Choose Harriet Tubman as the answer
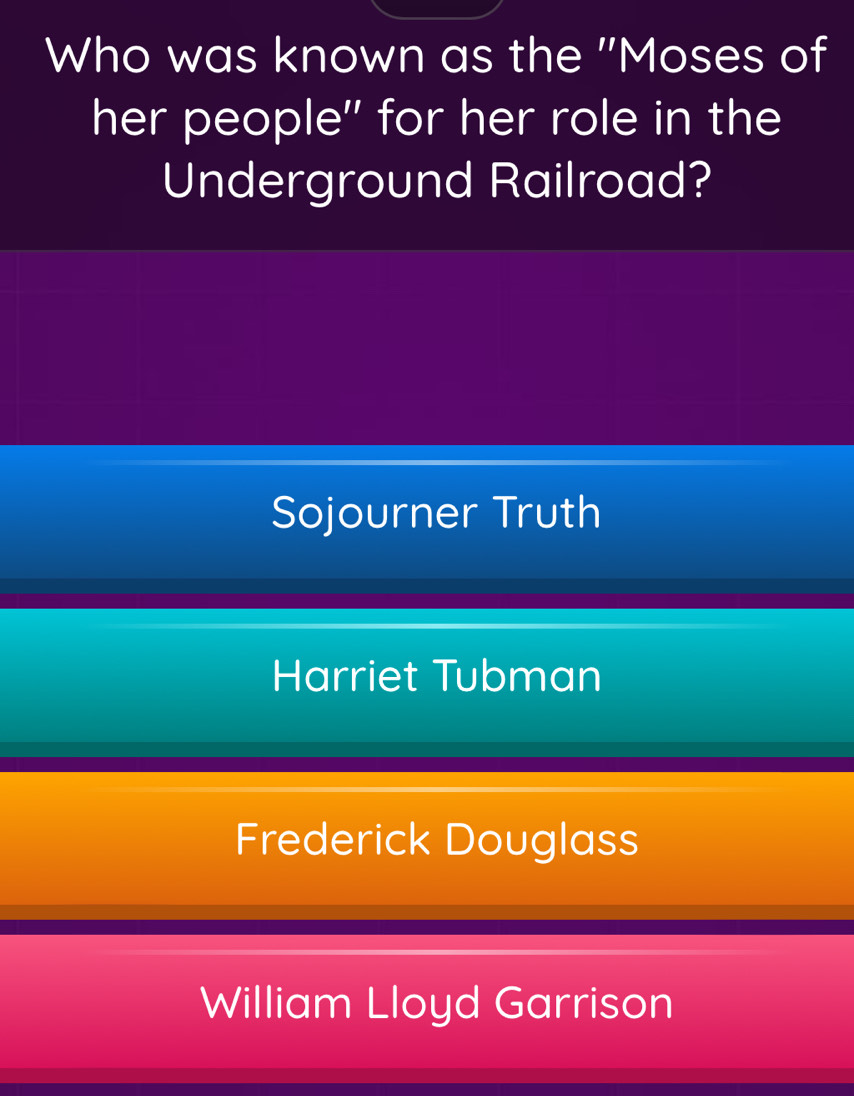The width and height of the screenshot is (854, 1096). [x=436, y=676]
